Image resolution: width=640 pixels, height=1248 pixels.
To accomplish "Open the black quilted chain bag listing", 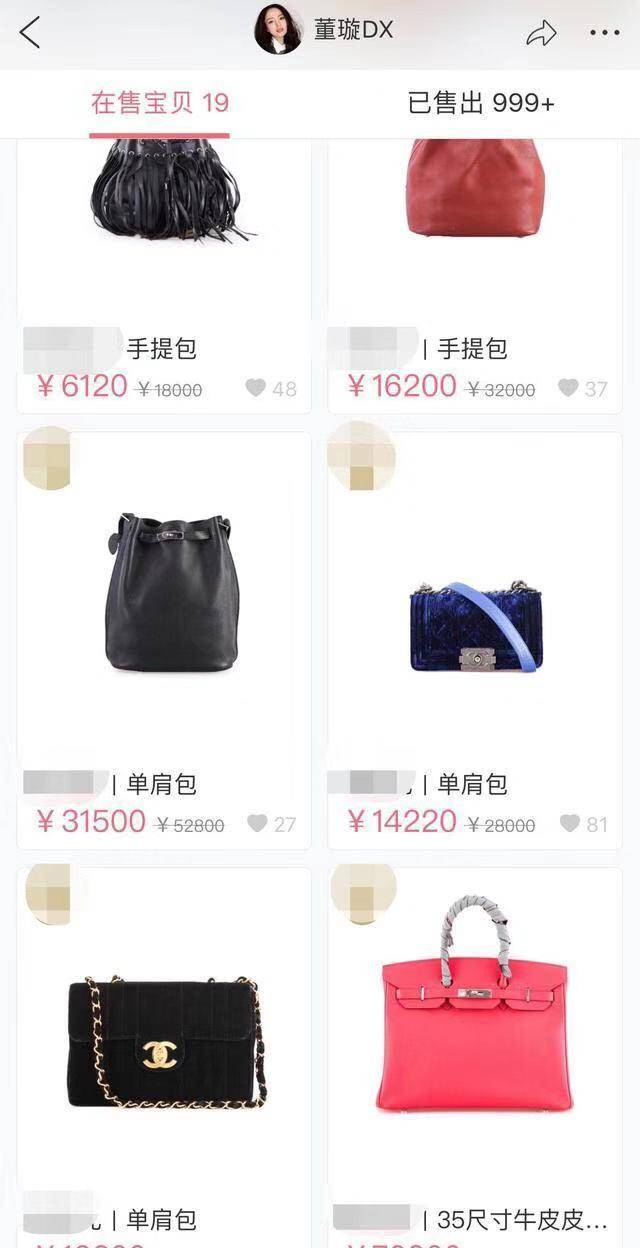I will click(x=165, y=1045).
